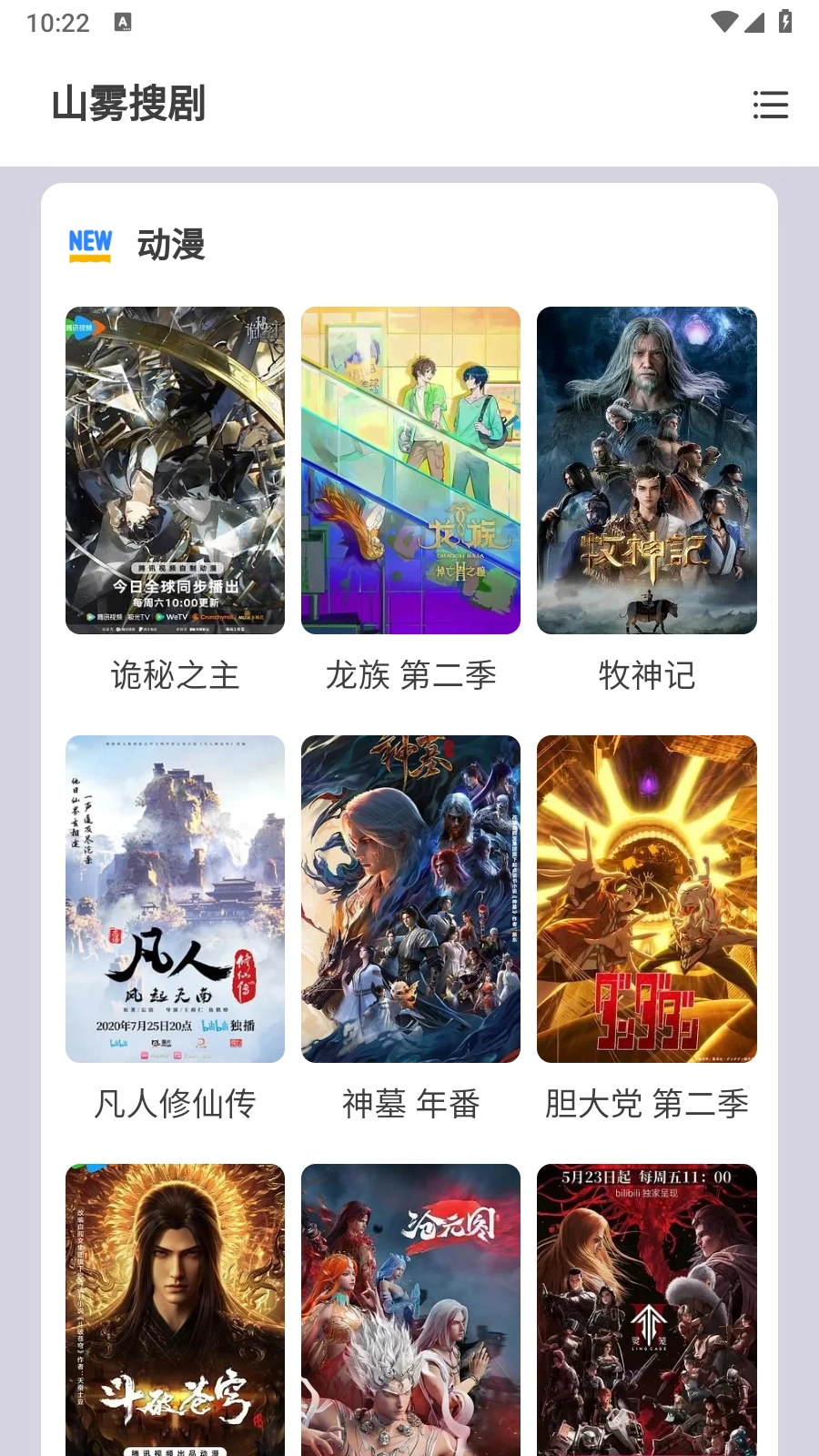Open the 凡人修仙传 poster

click(x=174, y=897)
